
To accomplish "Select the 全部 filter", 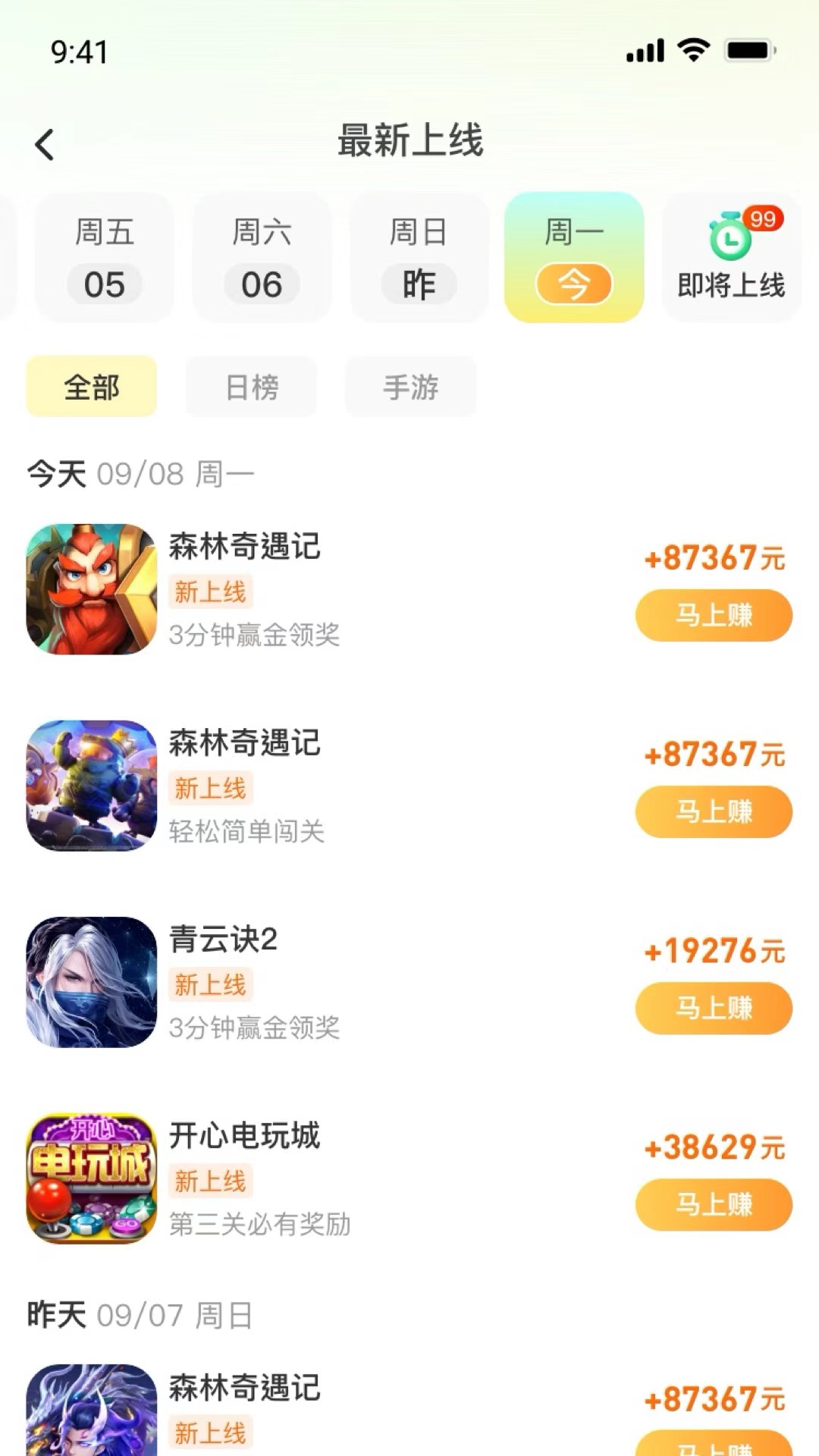I will tap(91, 386).
